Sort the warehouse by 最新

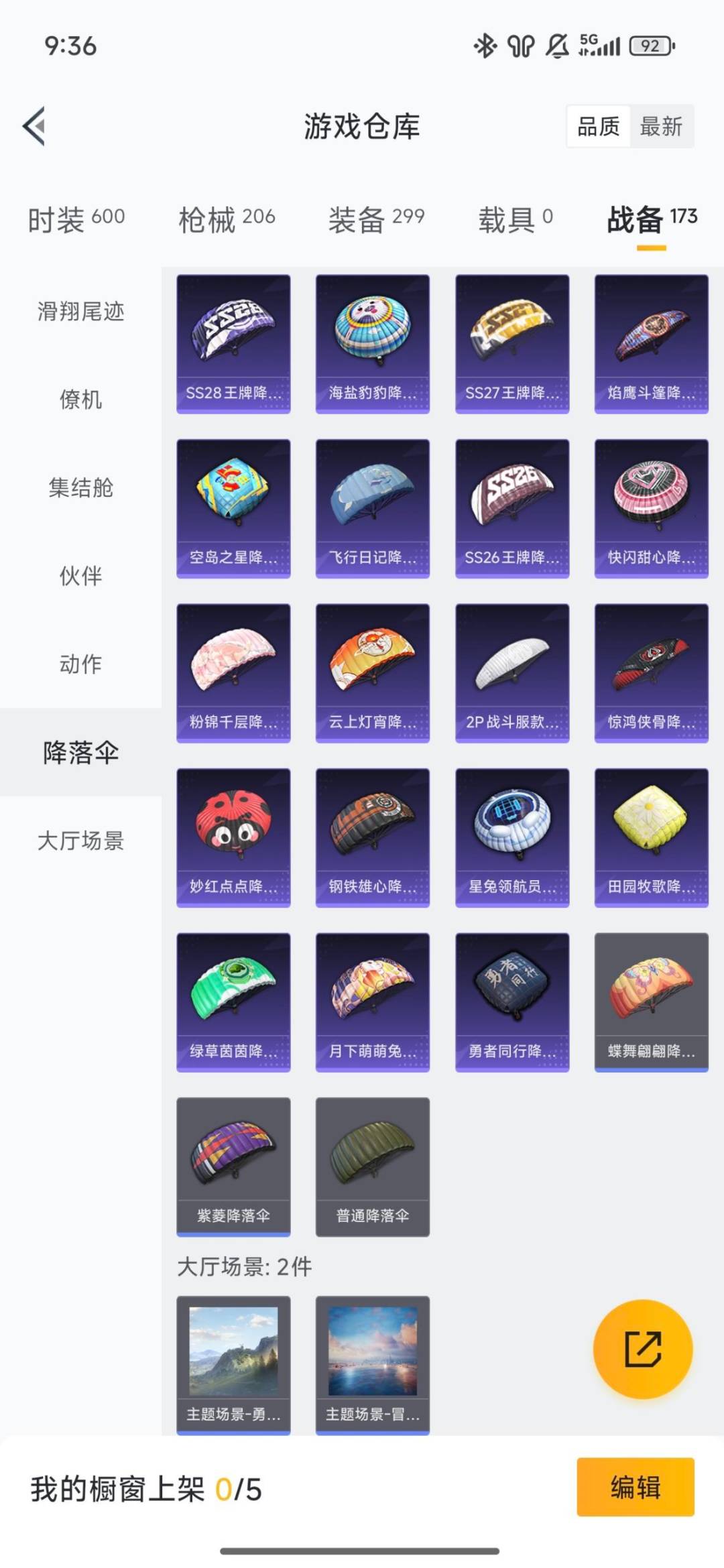click(x=660, y=126)
